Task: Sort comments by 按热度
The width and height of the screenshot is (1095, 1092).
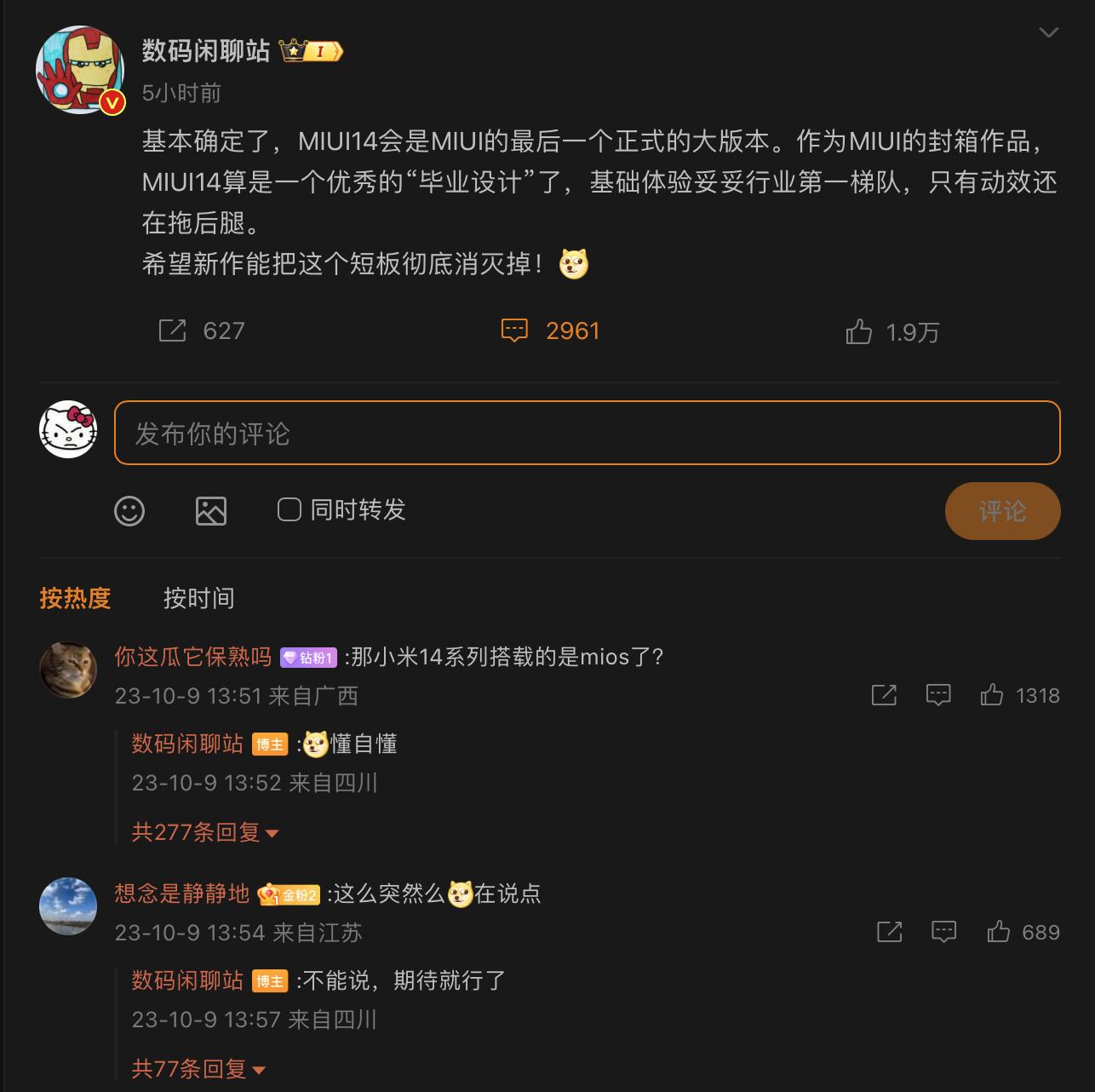Action: click(x=75, y=598)
